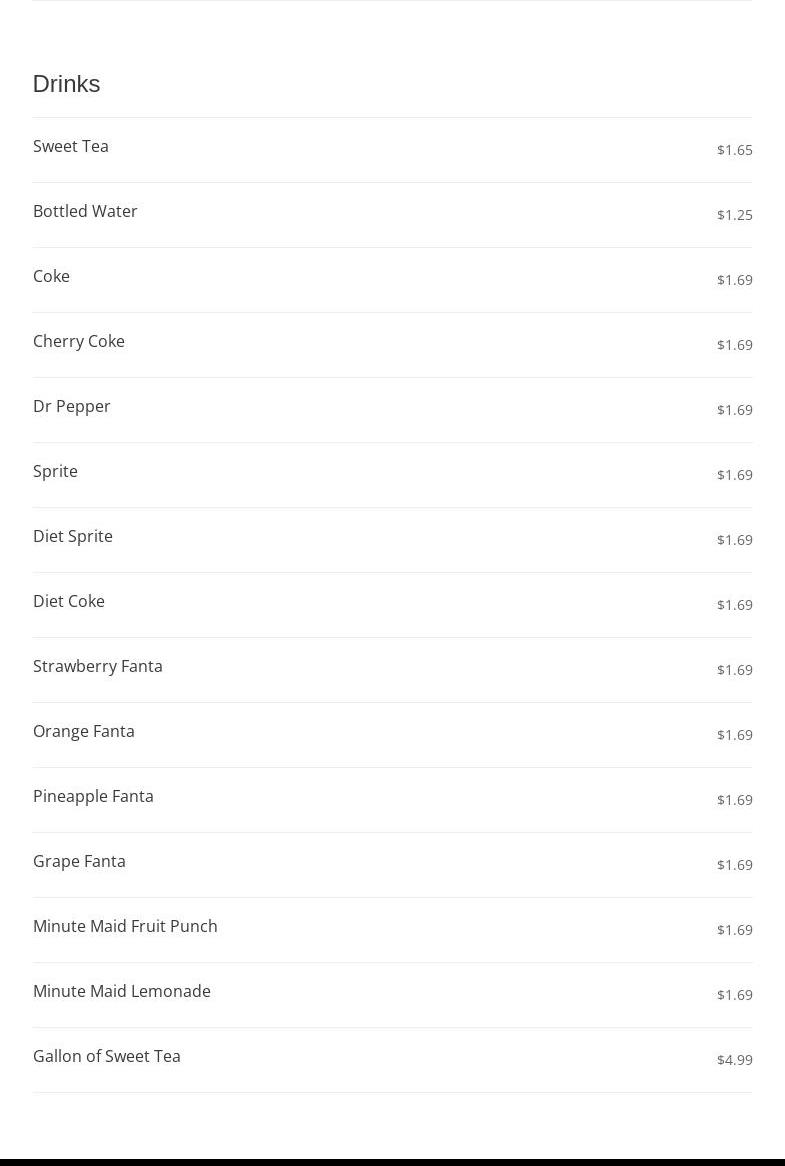Select the Pineapple Fanta row
The image size is (785, 1166).
(93, 797)
